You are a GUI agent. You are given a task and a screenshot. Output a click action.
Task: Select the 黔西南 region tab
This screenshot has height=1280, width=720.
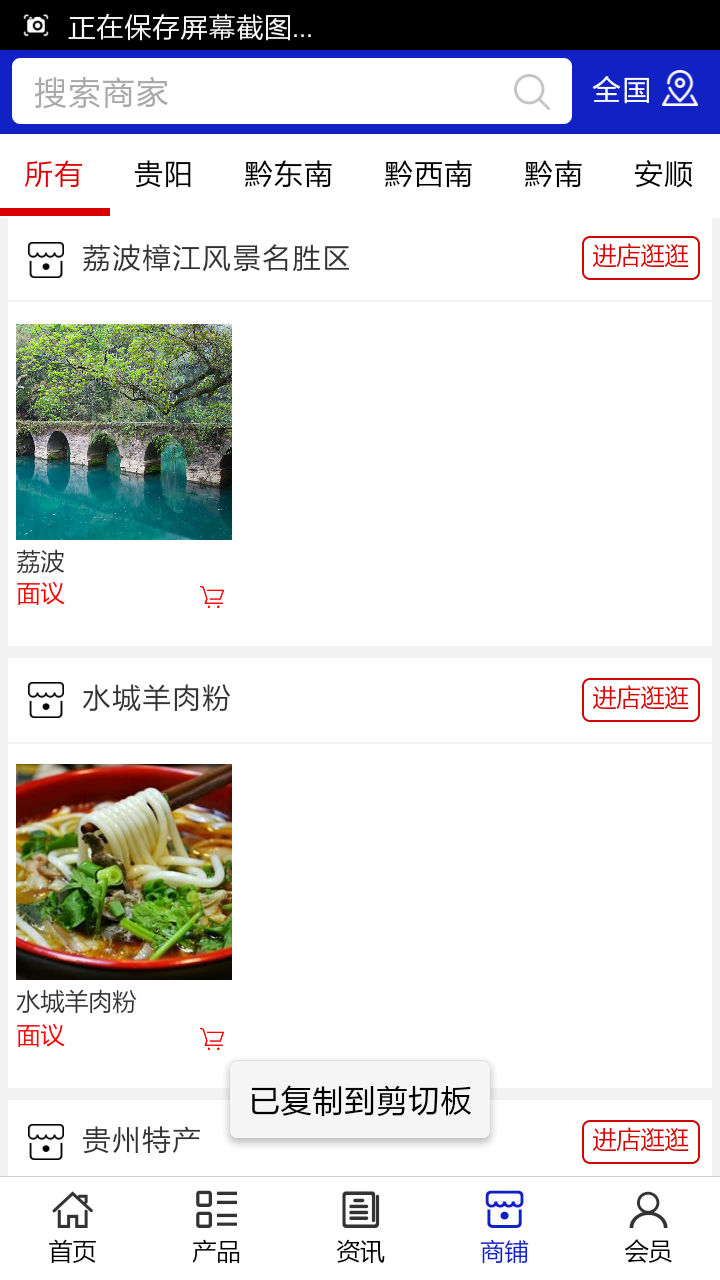(x=428, y=175)
